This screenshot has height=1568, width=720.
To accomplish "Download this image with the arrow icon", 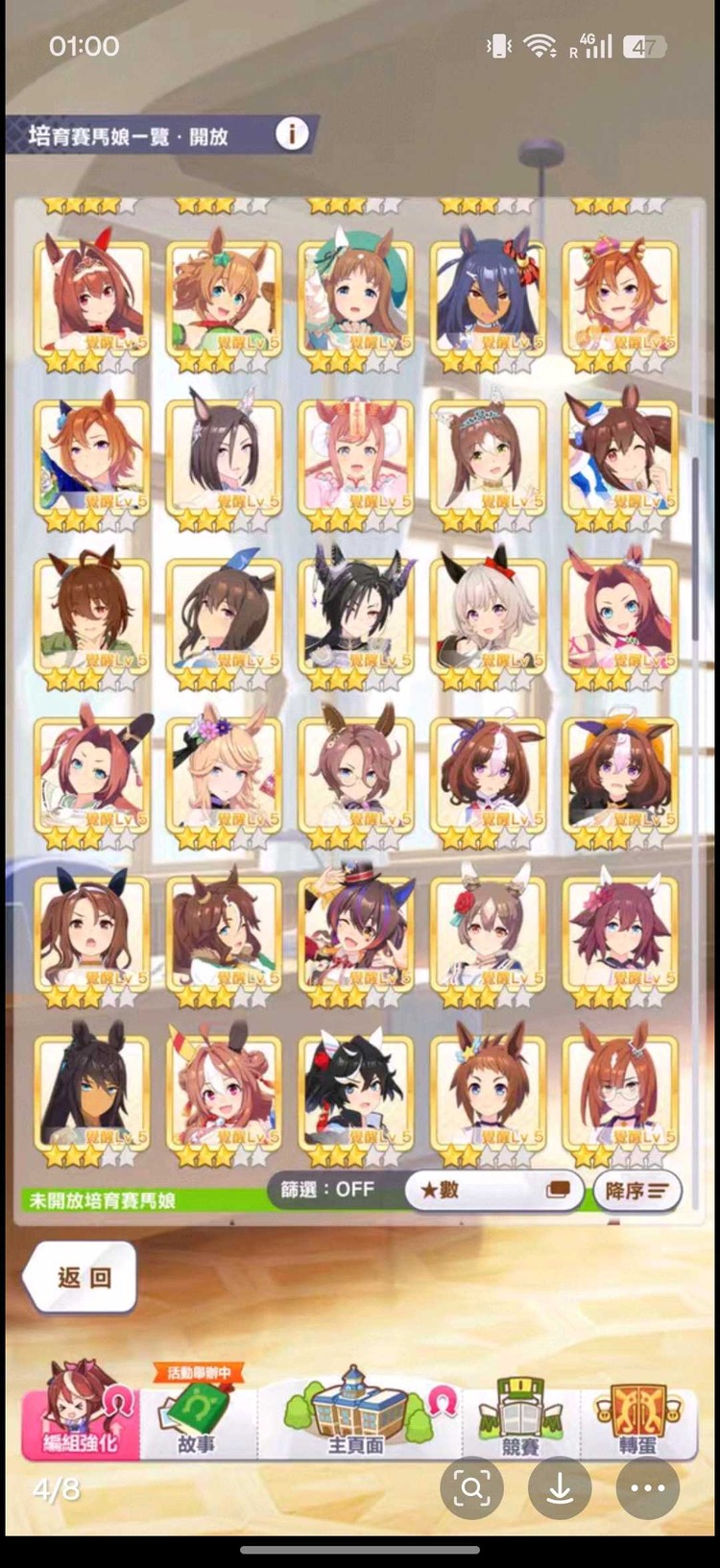I will (x=560, y=1488).
